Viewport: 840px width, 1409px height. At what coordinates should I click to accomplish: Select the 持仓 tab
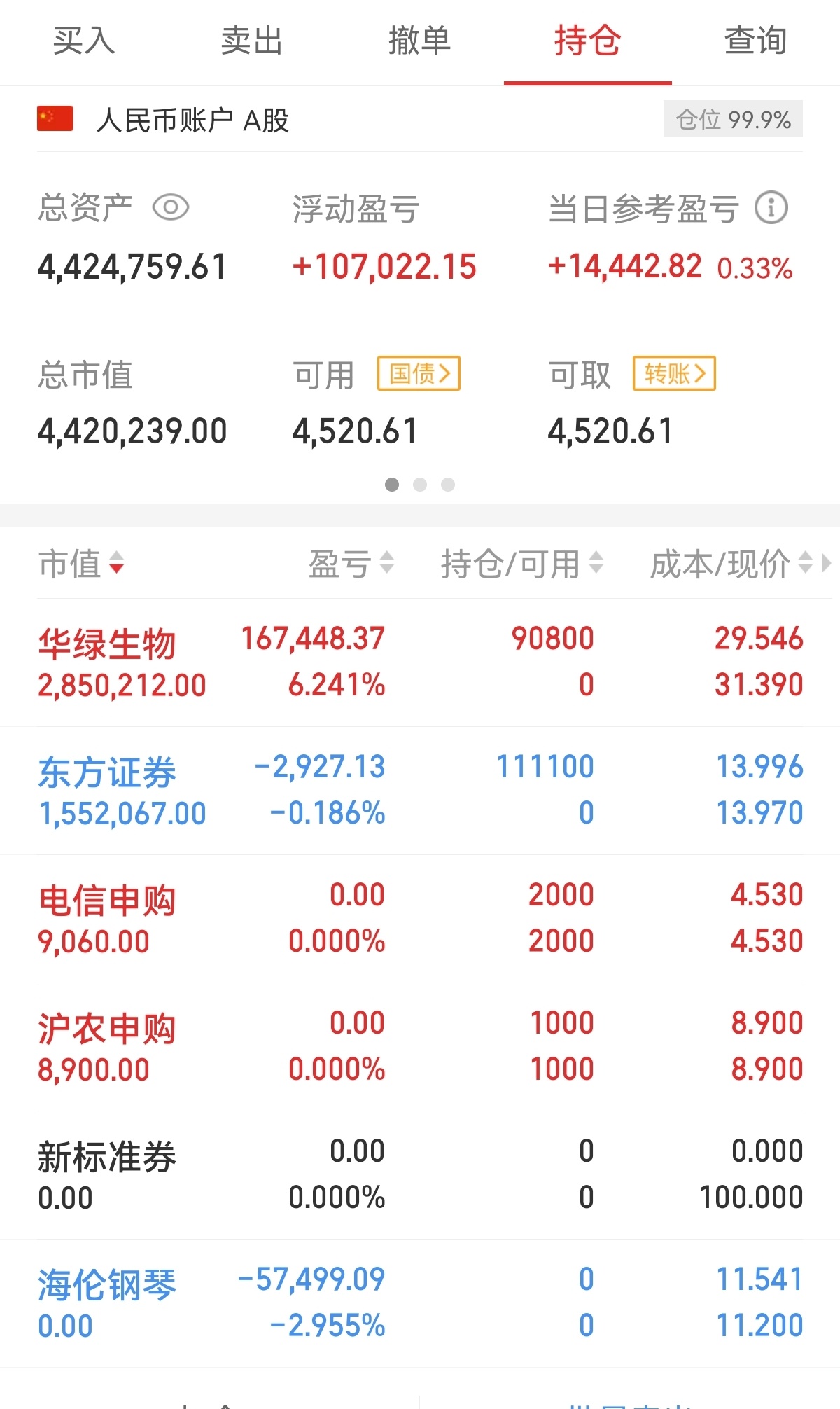[x=588, y=41]
